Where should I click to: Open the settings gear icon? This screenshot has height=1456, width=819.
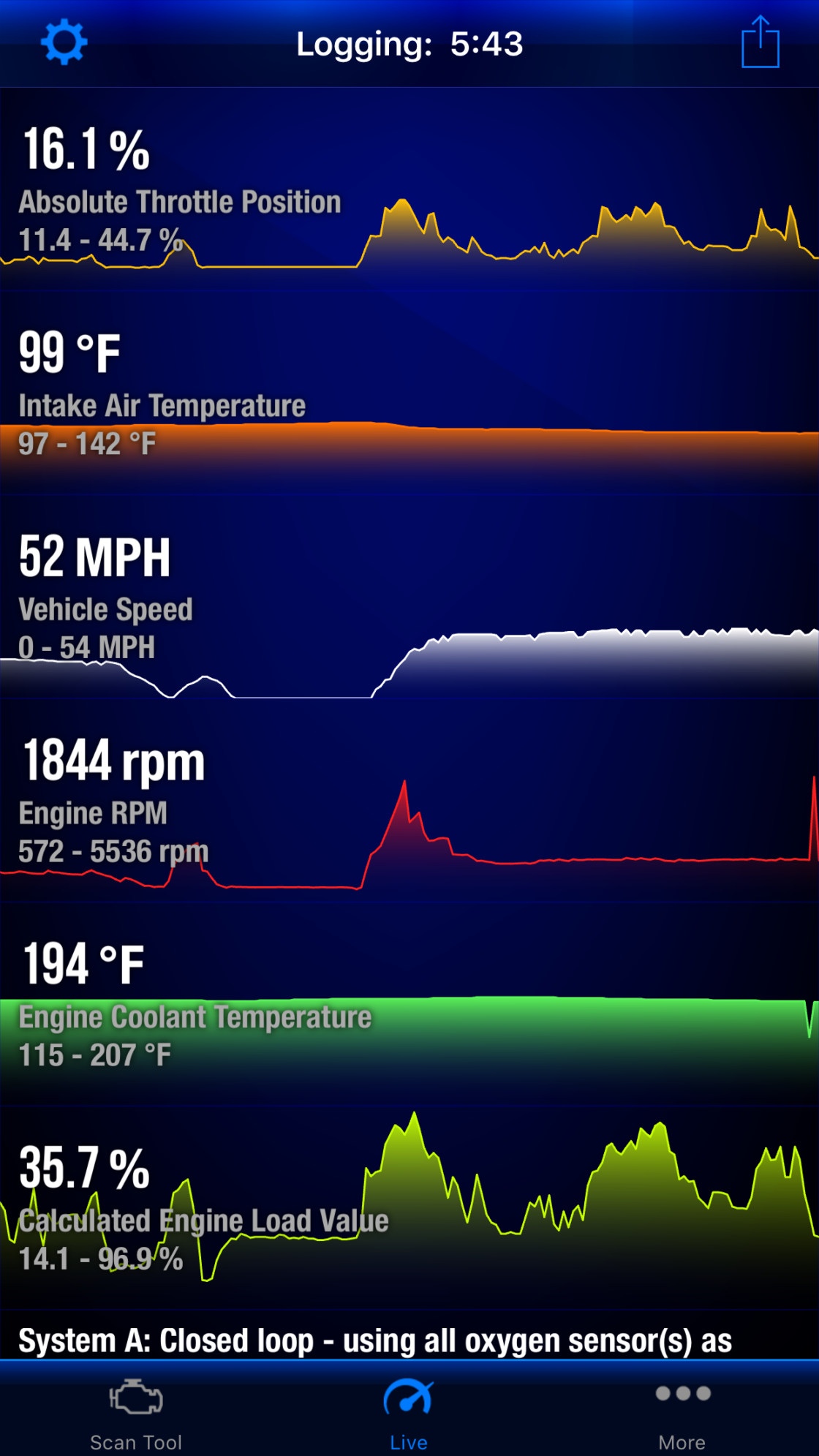tap(63, 42)
